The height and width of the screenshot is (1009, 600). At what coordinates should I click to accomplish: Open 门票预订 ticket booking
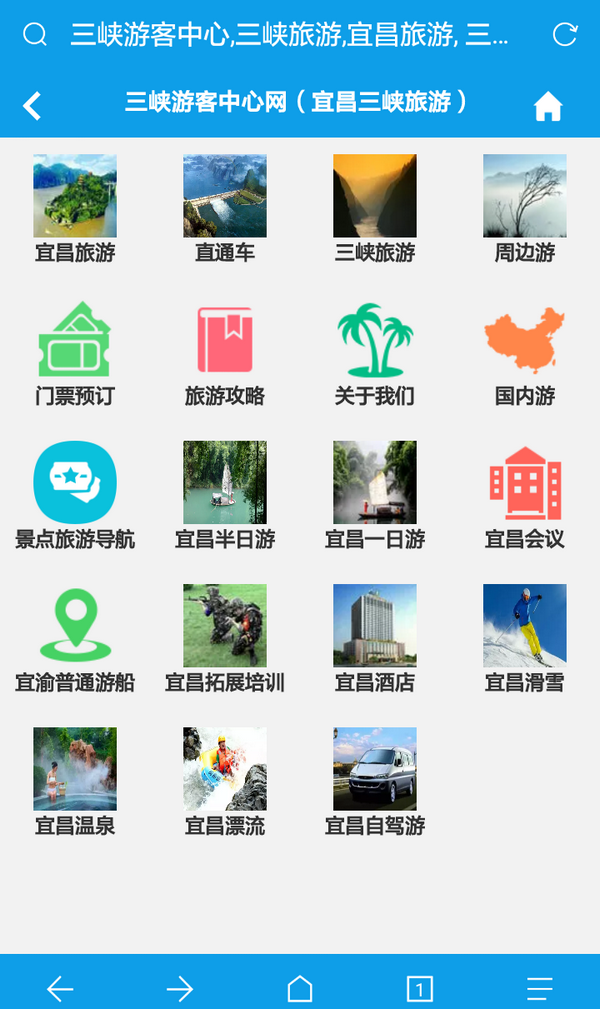[x=75, y=352]
